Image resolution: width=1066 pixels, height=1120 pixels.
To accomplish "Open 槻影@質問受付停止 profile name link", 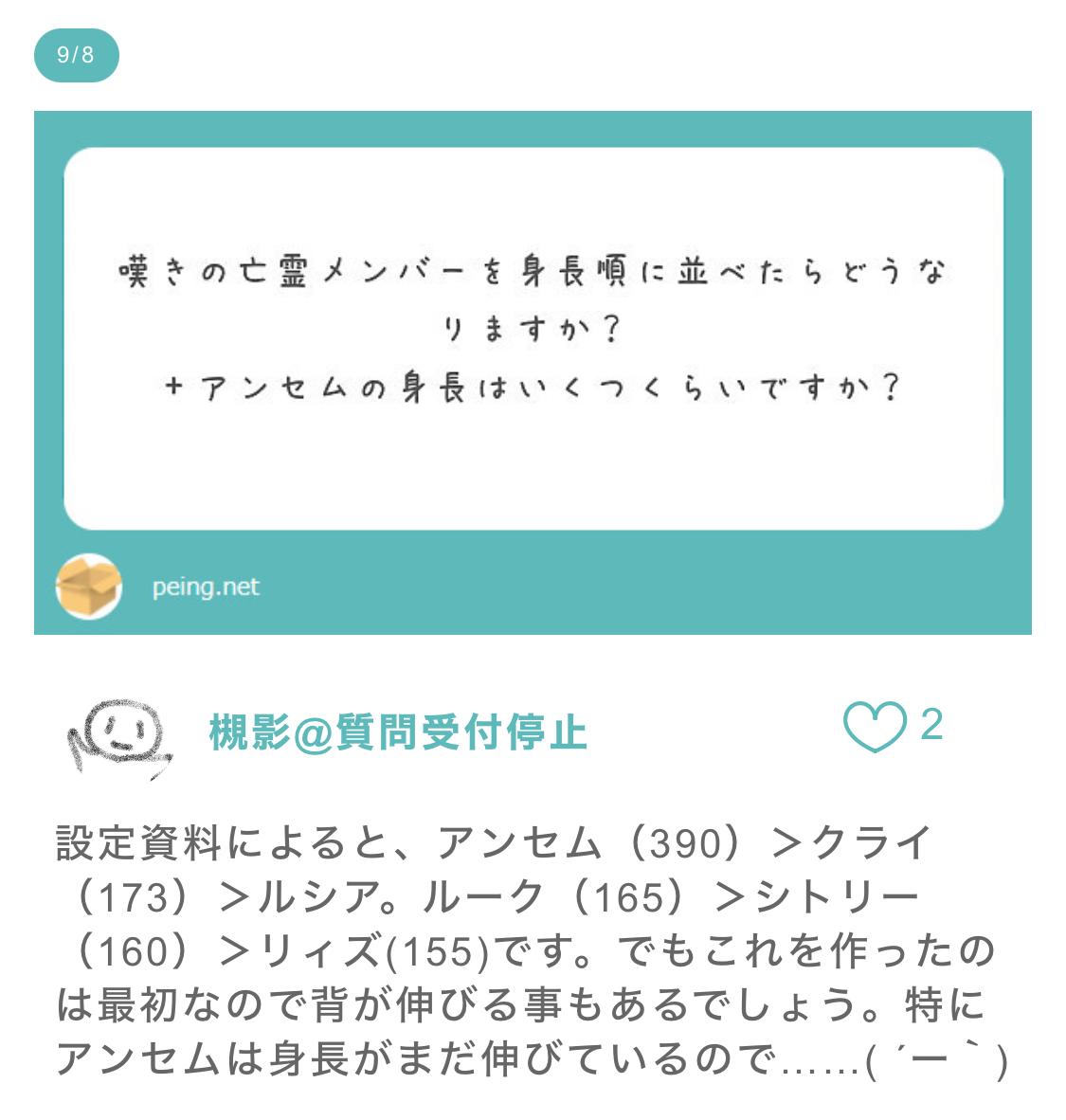I will click(x=398, y=732).
